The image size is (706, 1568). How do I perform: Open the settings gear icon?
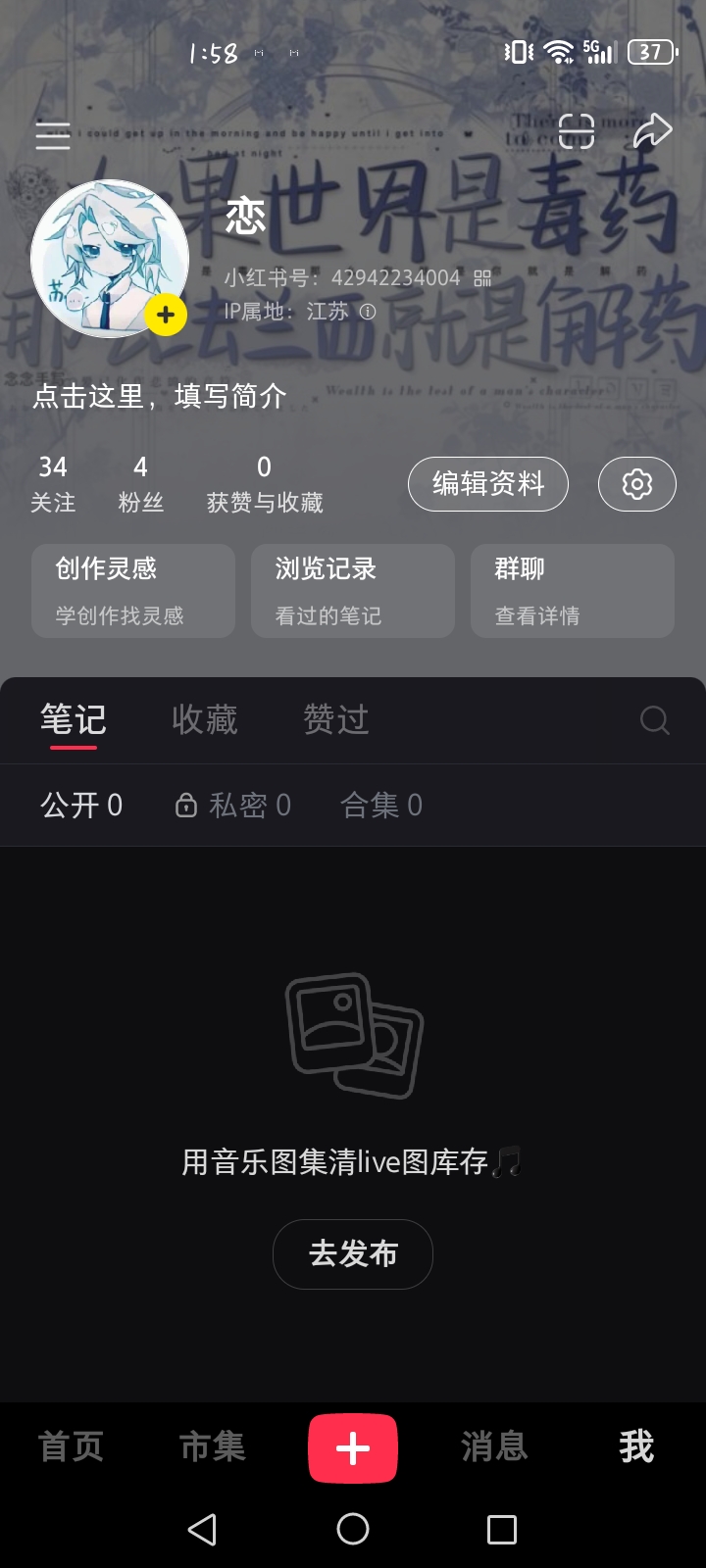click(636, 483)
